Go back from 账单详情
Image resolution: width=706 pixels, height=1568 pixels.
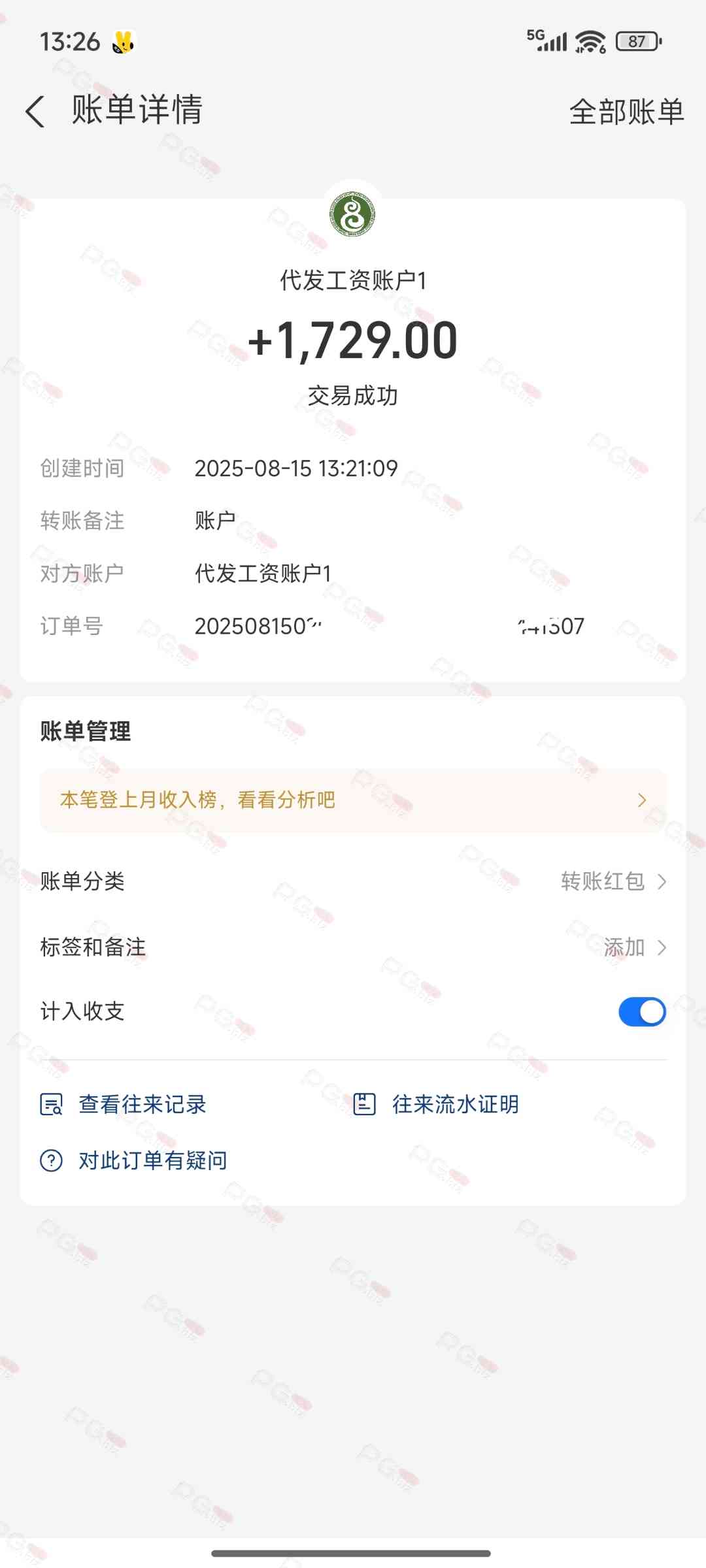tap(35, 111)
